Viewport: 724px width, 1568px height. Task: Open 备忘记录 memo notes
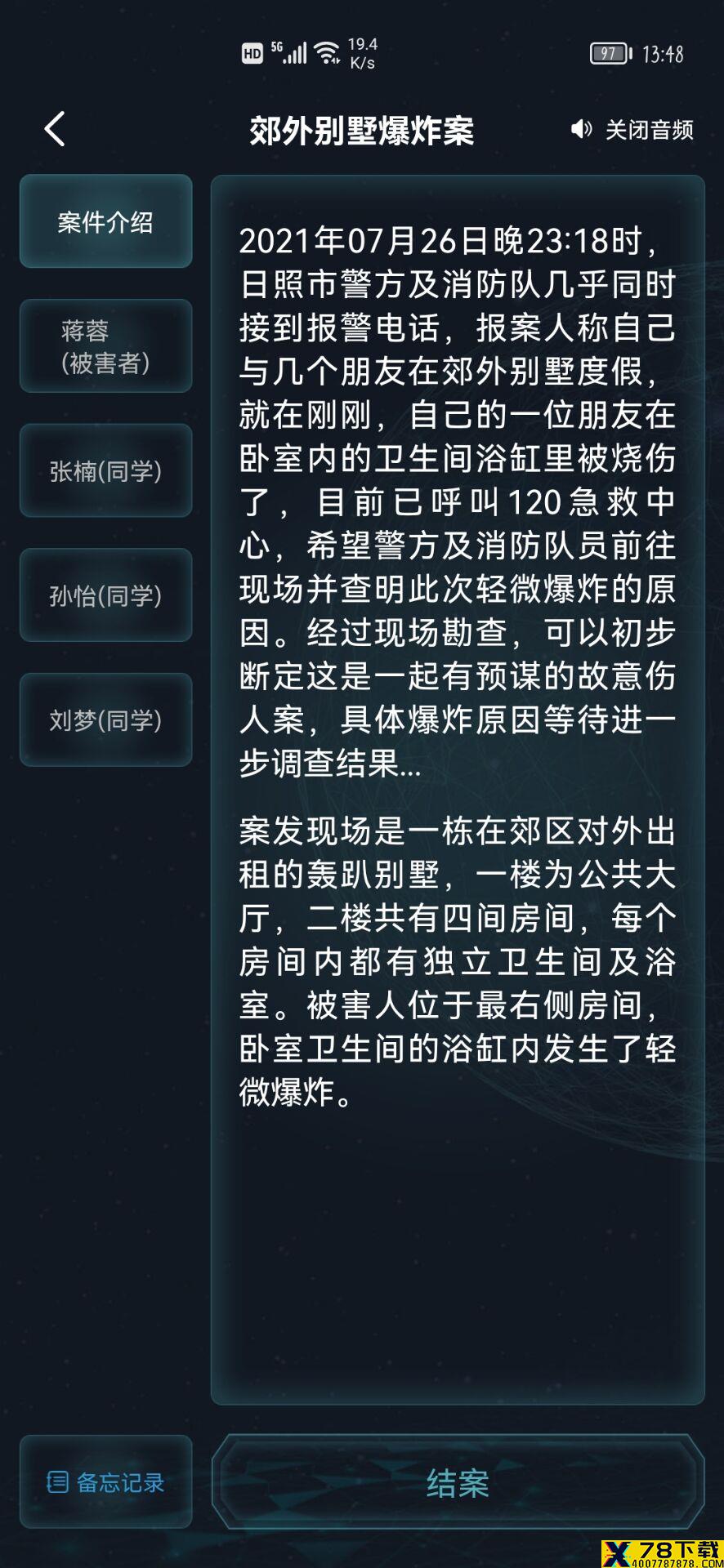click(105, 1481)
